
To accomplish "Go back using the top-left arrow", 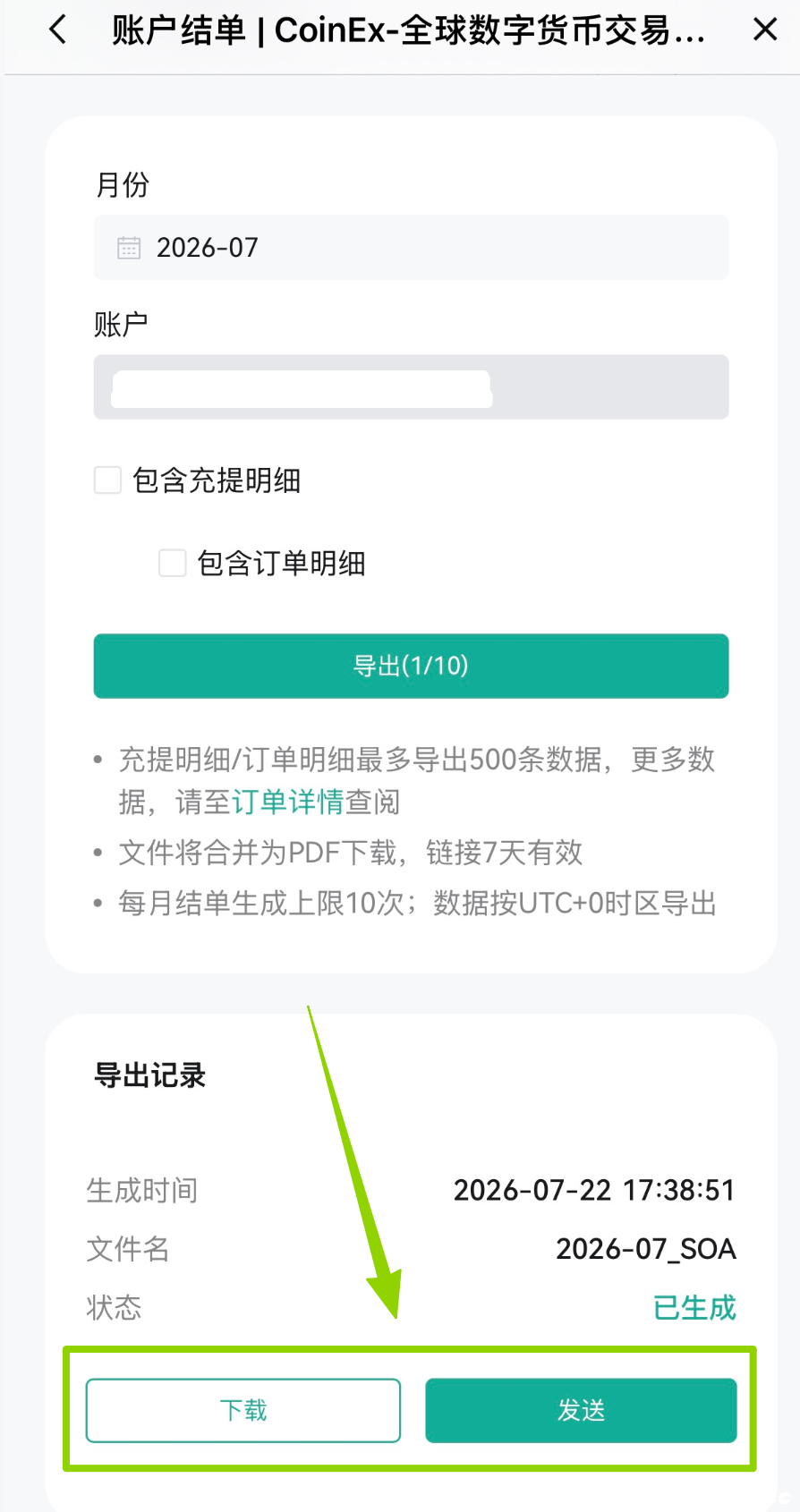I will pyautogui.click(x=58, y=30).
